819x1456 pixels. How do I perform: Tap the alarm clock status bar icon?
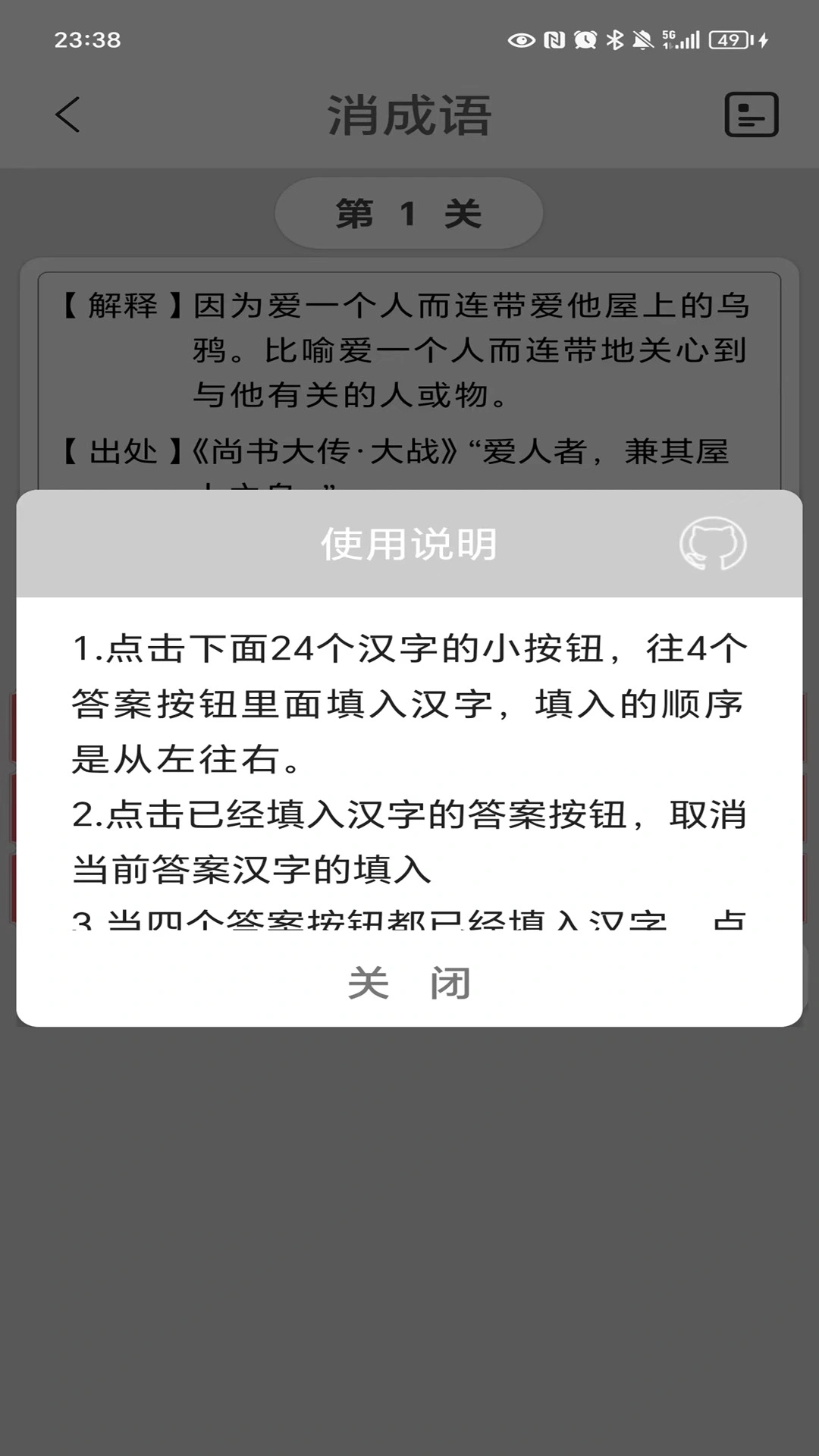coord(585,39)
